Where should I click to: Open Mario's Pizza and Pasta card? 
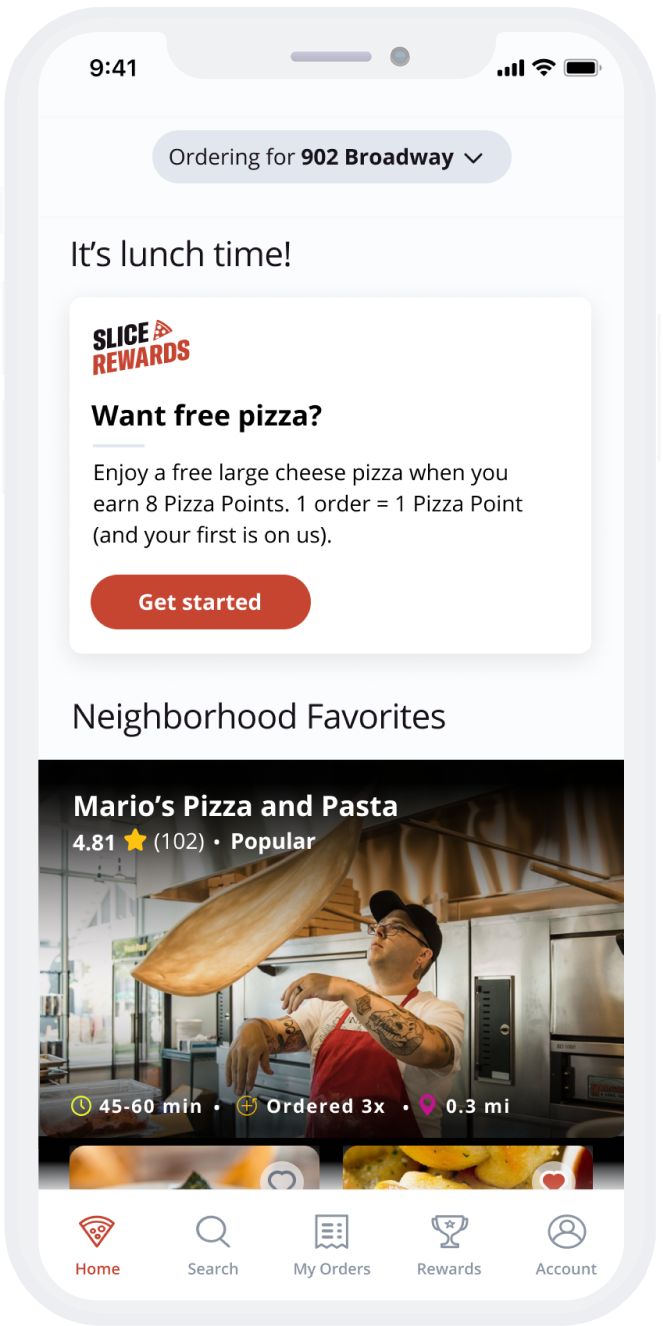coord(330,950)
